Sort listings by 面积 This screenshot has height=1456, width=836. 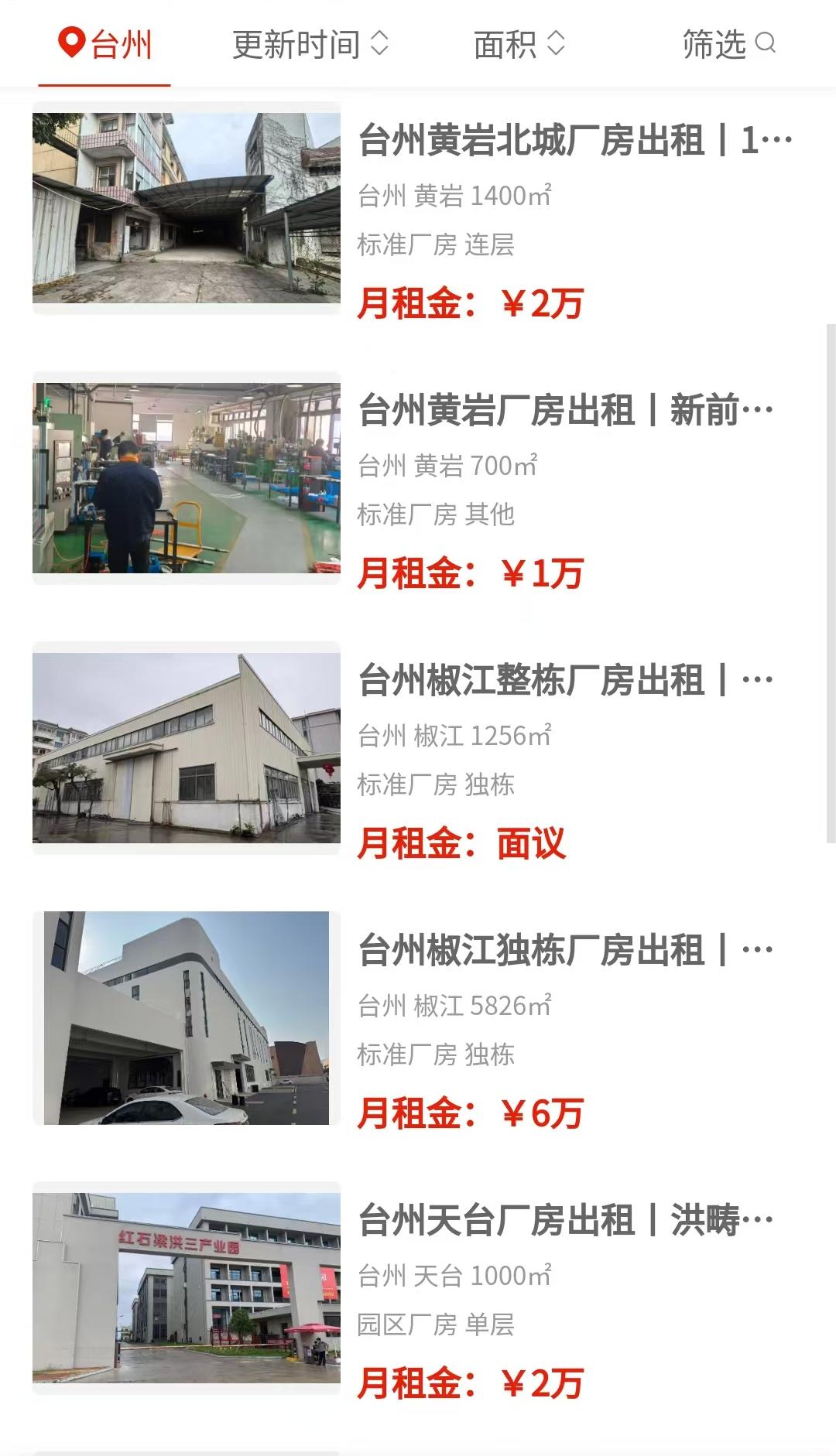click(519, 44)
